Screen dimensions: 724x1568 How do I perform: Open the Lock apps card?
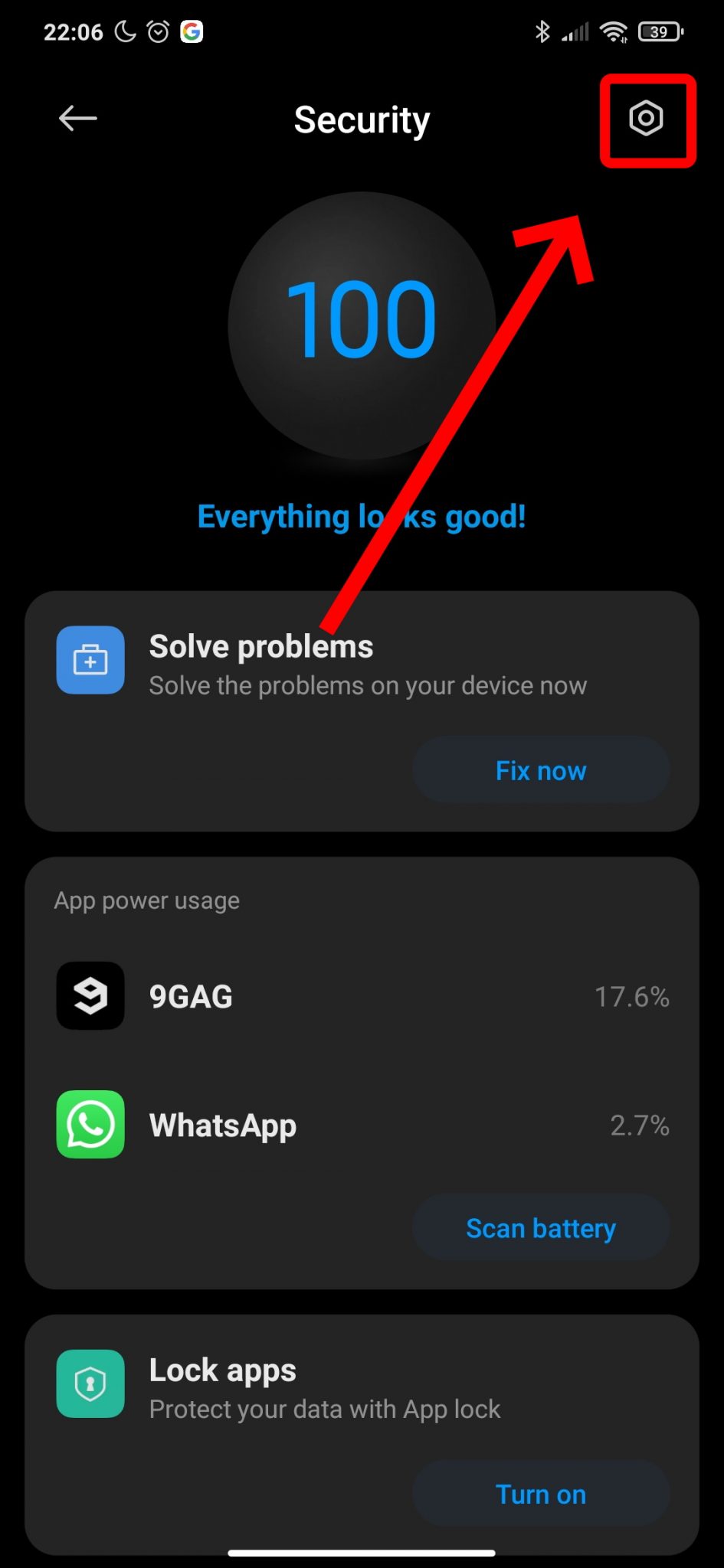(362, 1435)
